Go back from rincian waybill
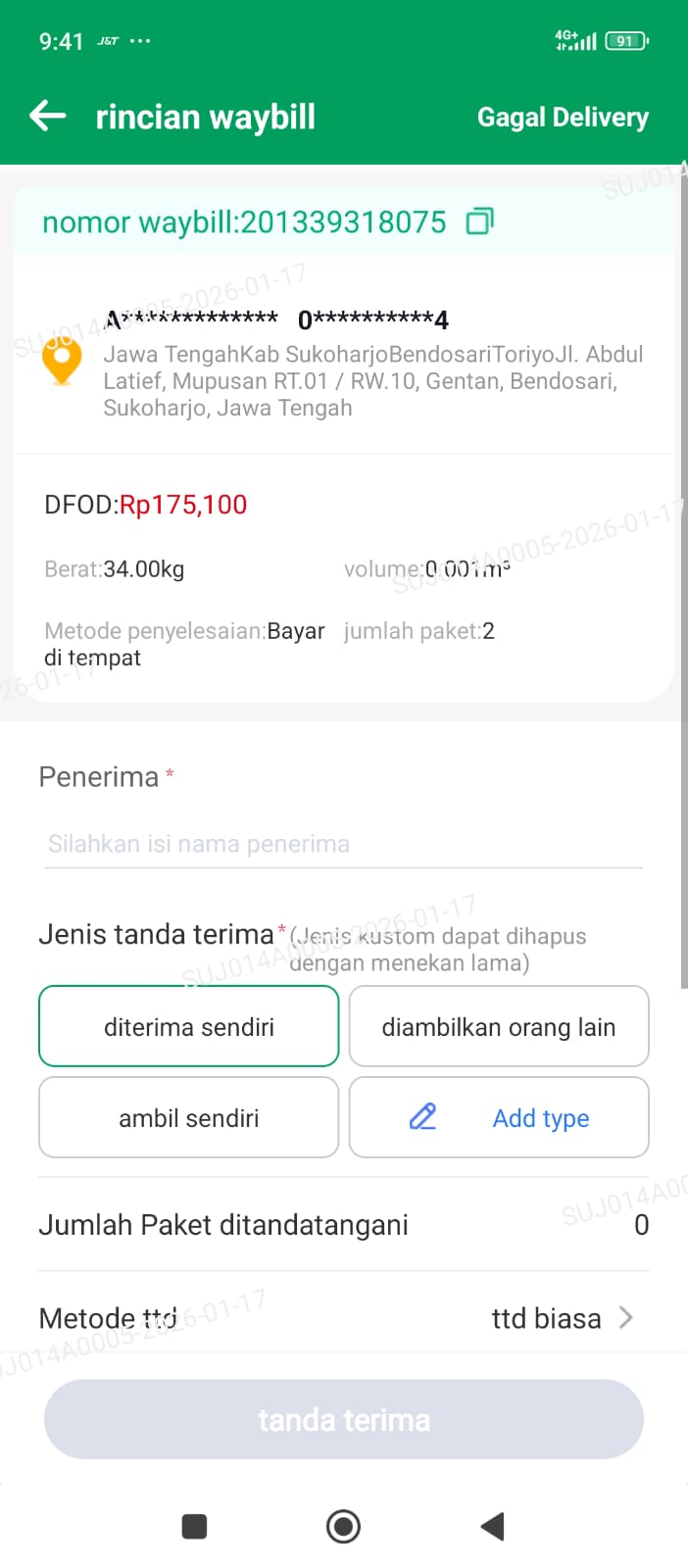This screenshot has width=688, height=1568. (48, 117)
